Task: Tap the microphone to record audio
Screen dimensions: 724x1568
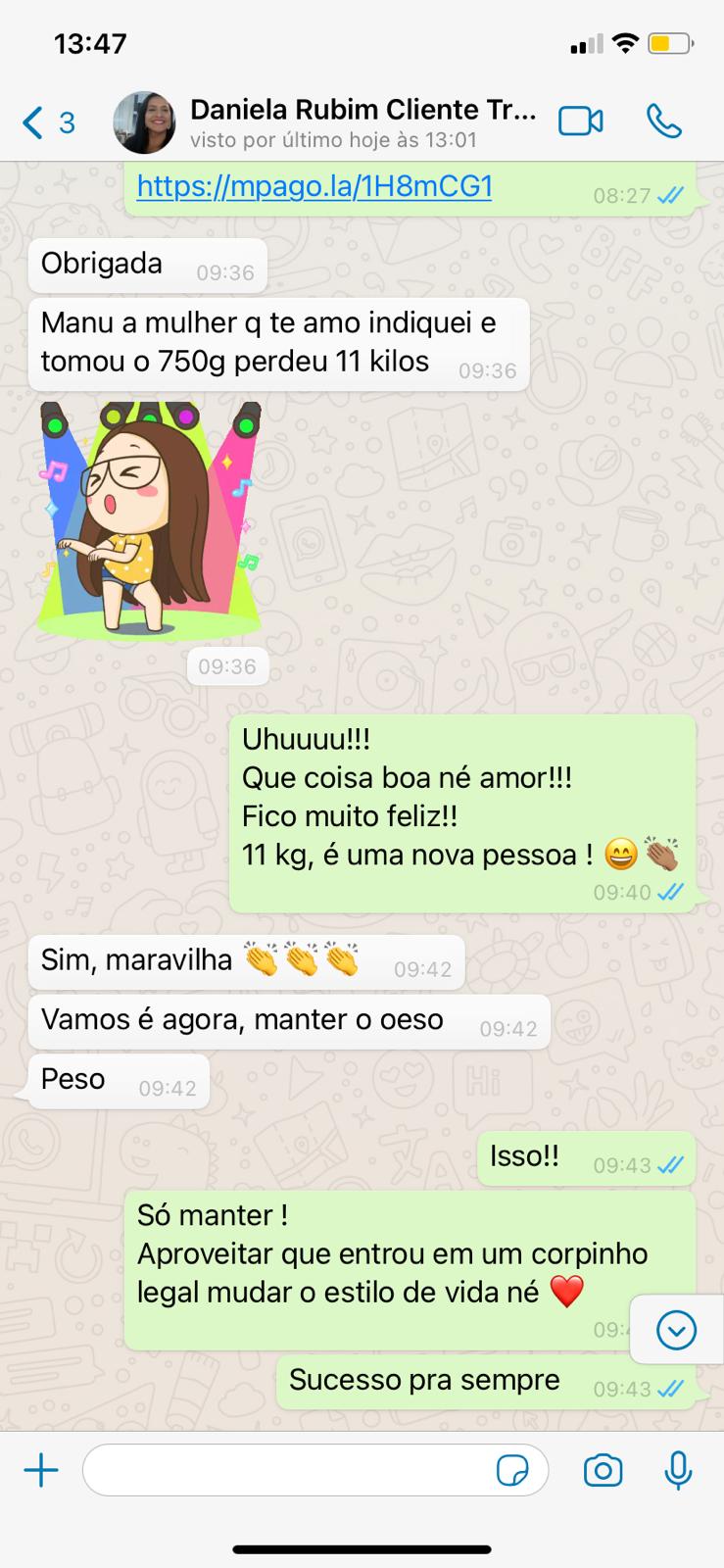Action: coord(678,1470)
